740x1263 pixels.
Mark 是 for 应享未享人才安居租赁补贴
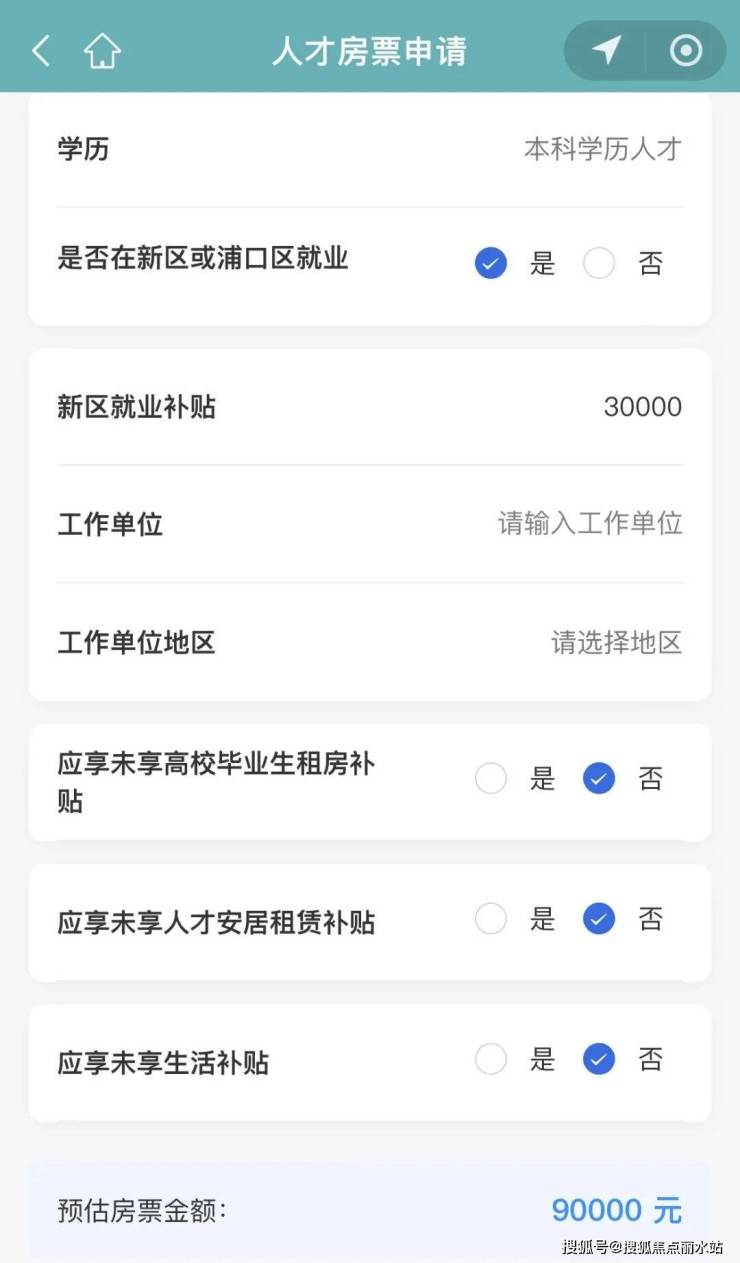491,919
